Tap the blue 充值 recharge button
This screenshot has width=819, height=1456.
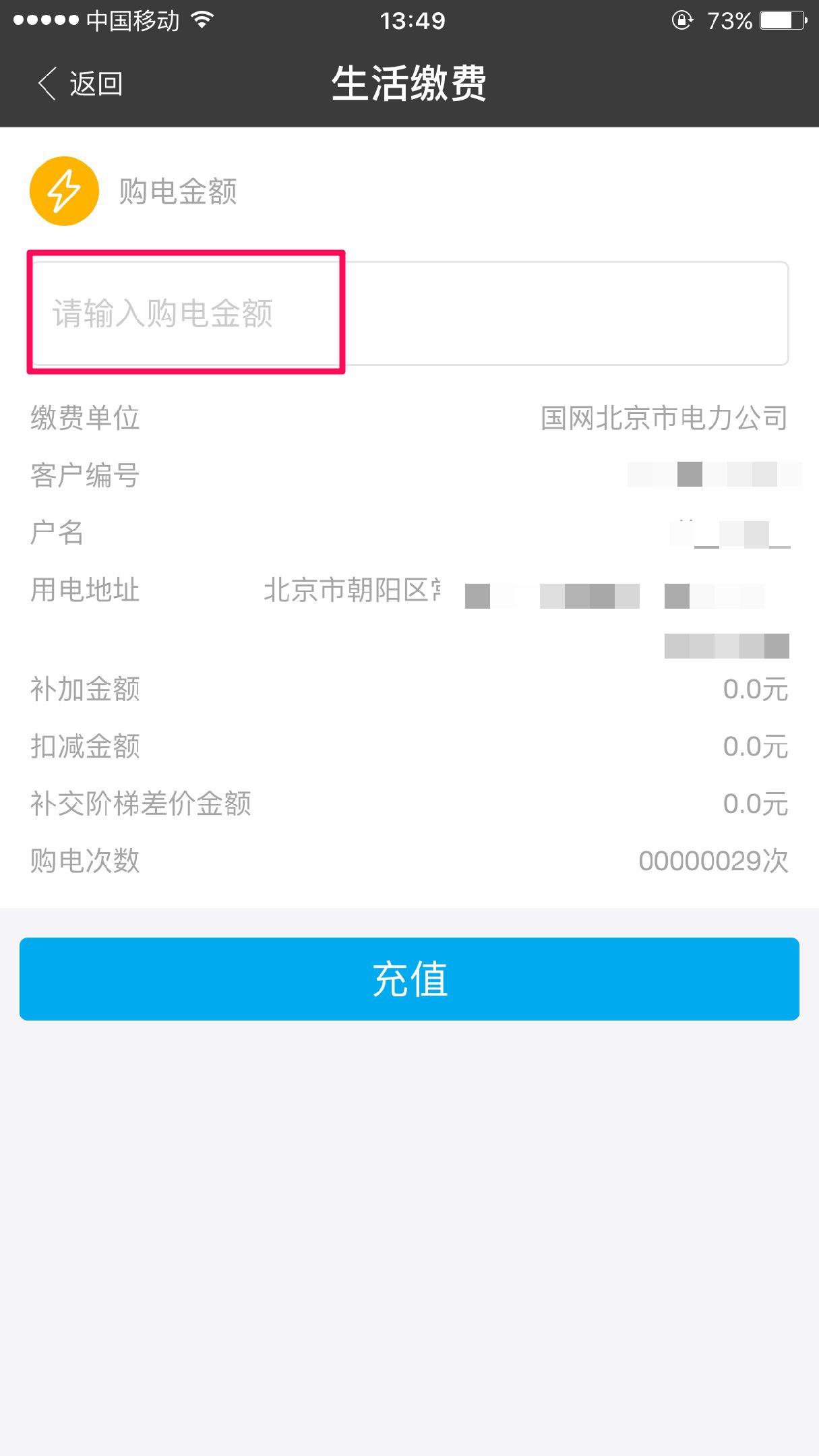coord(409,979)
